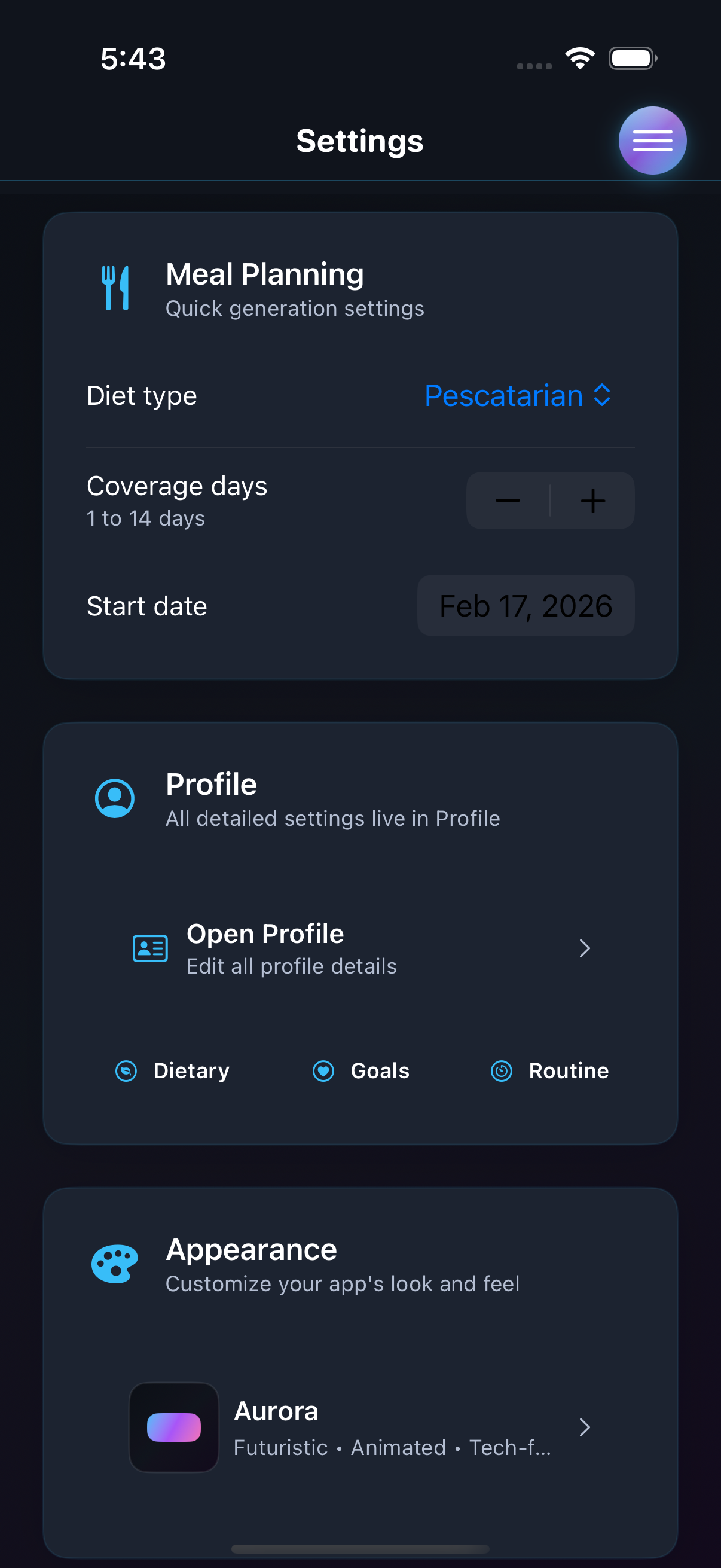Decrease coverage days with the minus button
Screen dimensions: 721x1568
[x=508, y=501]
